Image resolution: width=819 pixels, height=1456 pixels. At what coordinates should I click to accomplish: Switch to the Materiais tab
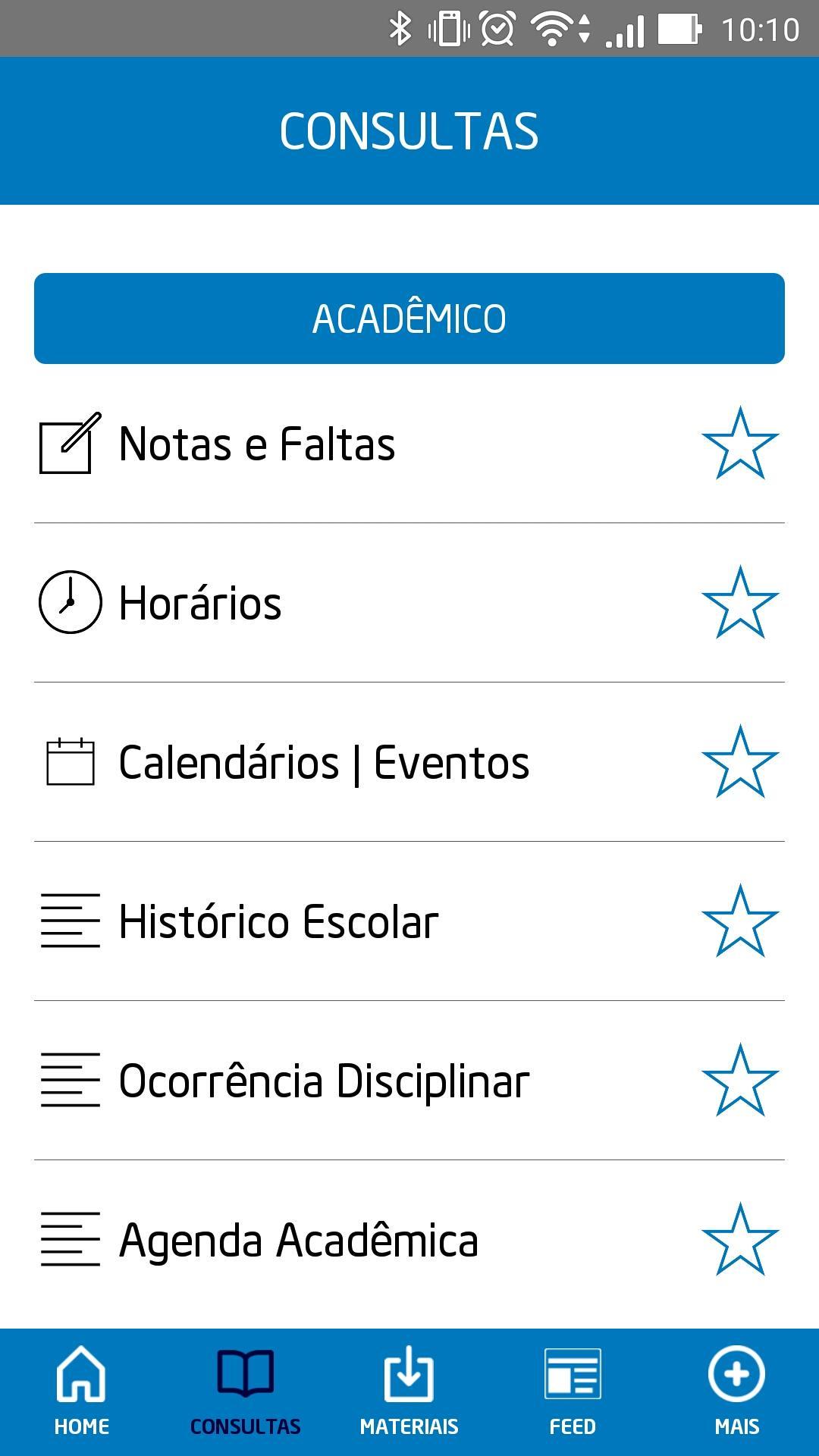pyautogui.click(x=409, y=1392)
